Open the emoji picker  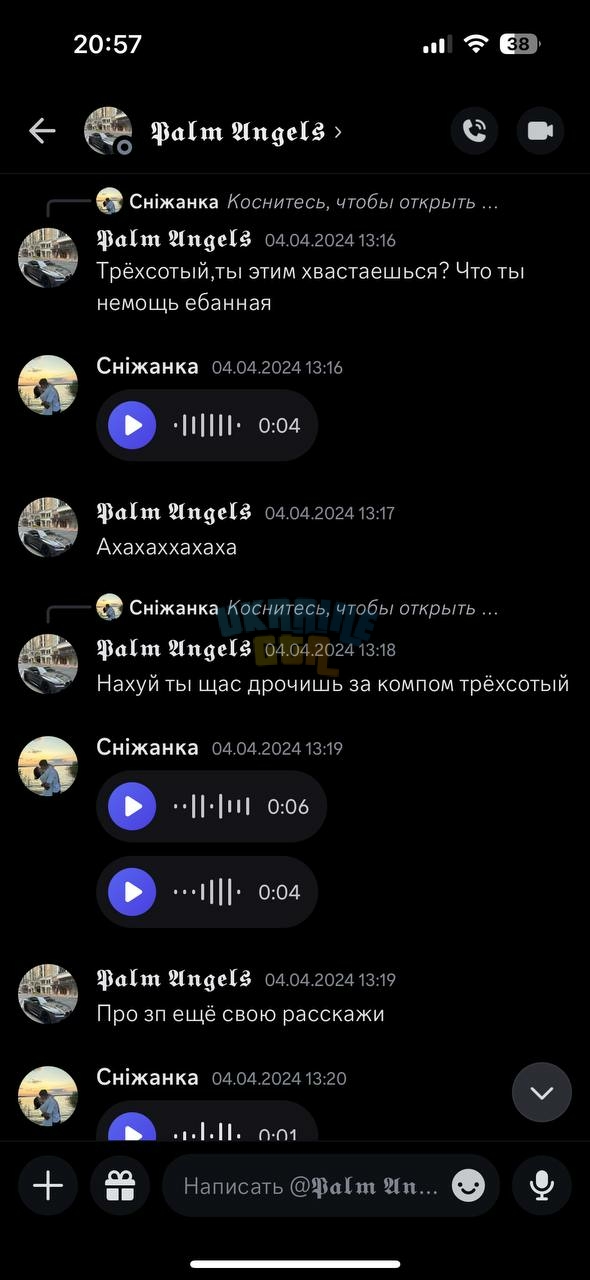(468, 1187)
